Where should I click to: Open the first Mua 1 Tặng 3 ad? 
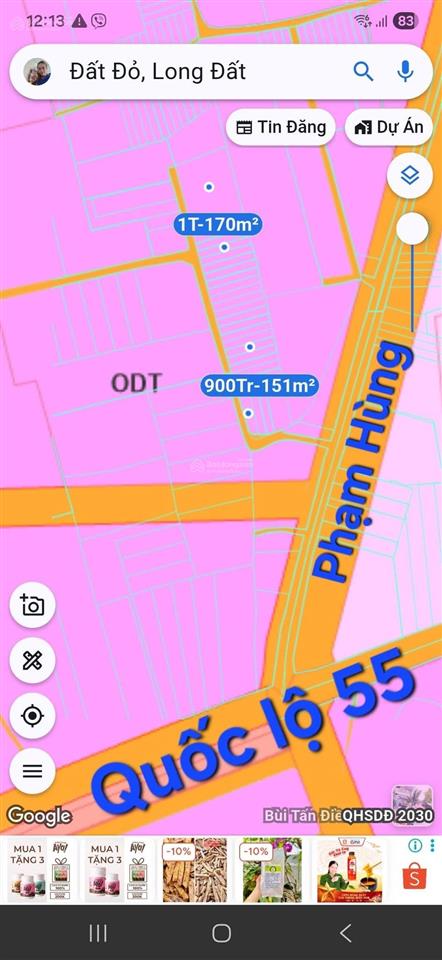(x=40, y=870)
